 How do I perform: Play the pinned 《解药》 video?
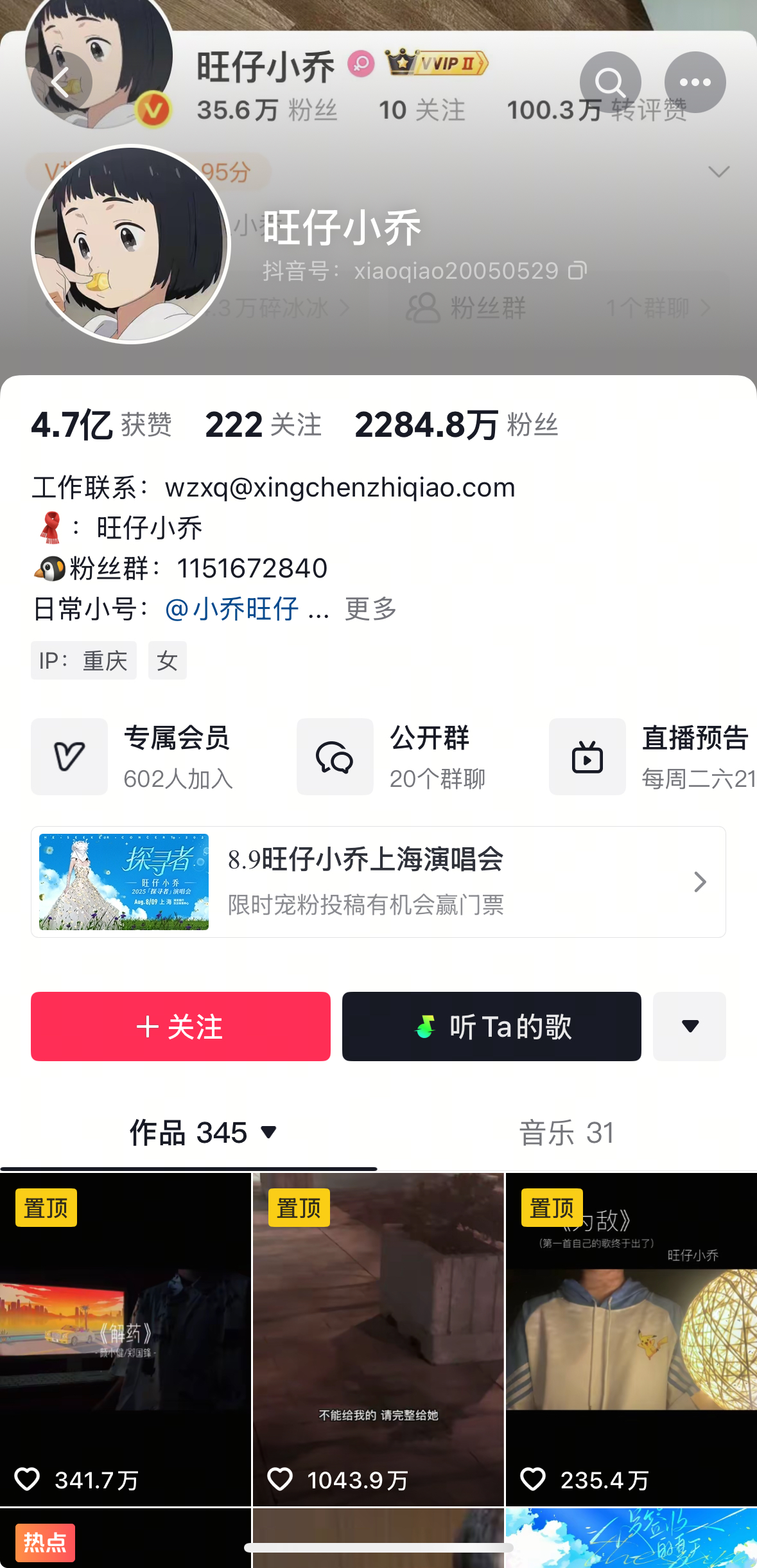click(125, 1339)
